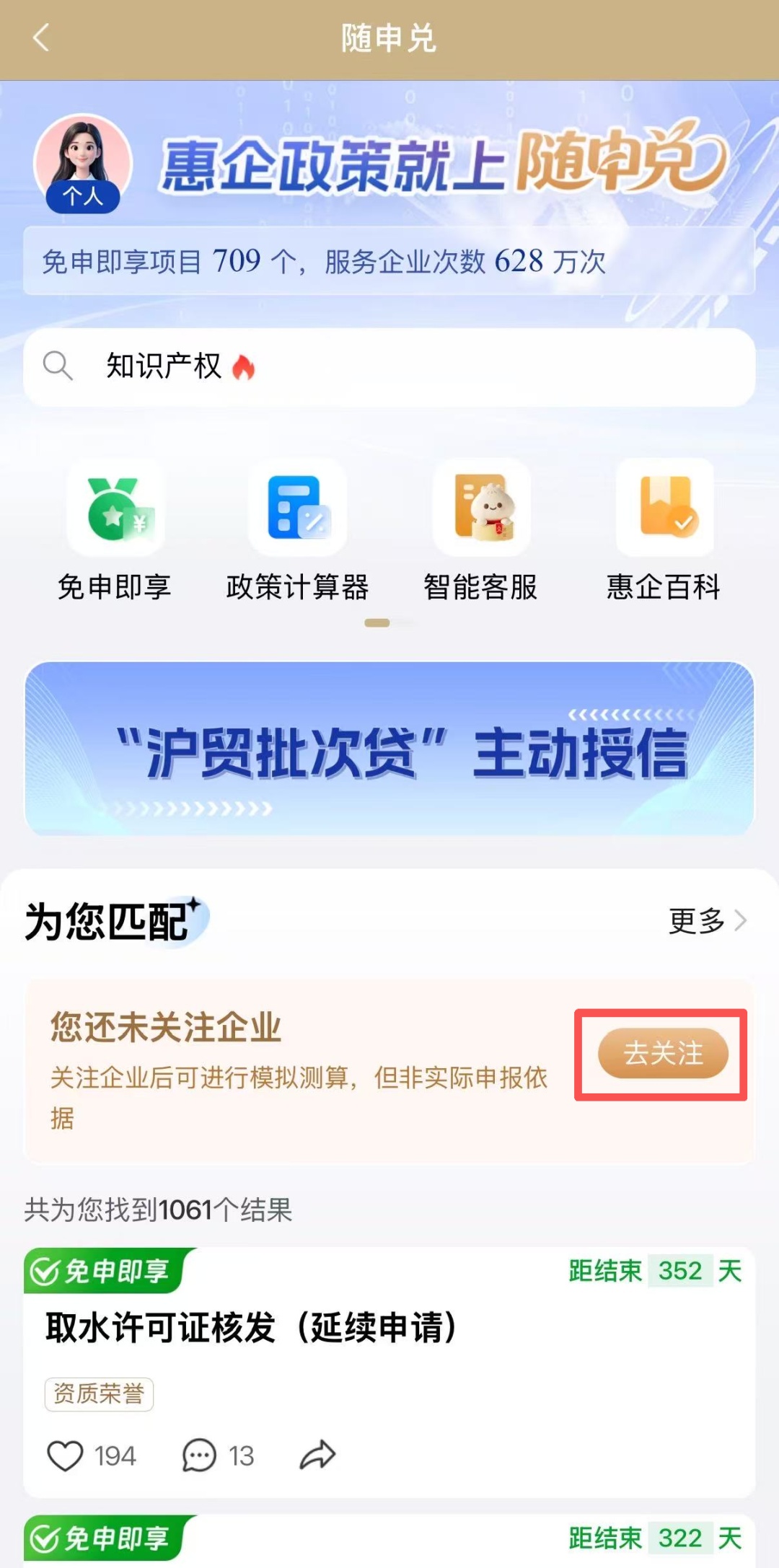The image size is (779, 1568).
Task: Like the 取水许可证核发 item
Action: pyautogui.click(x=66, y=1455)
